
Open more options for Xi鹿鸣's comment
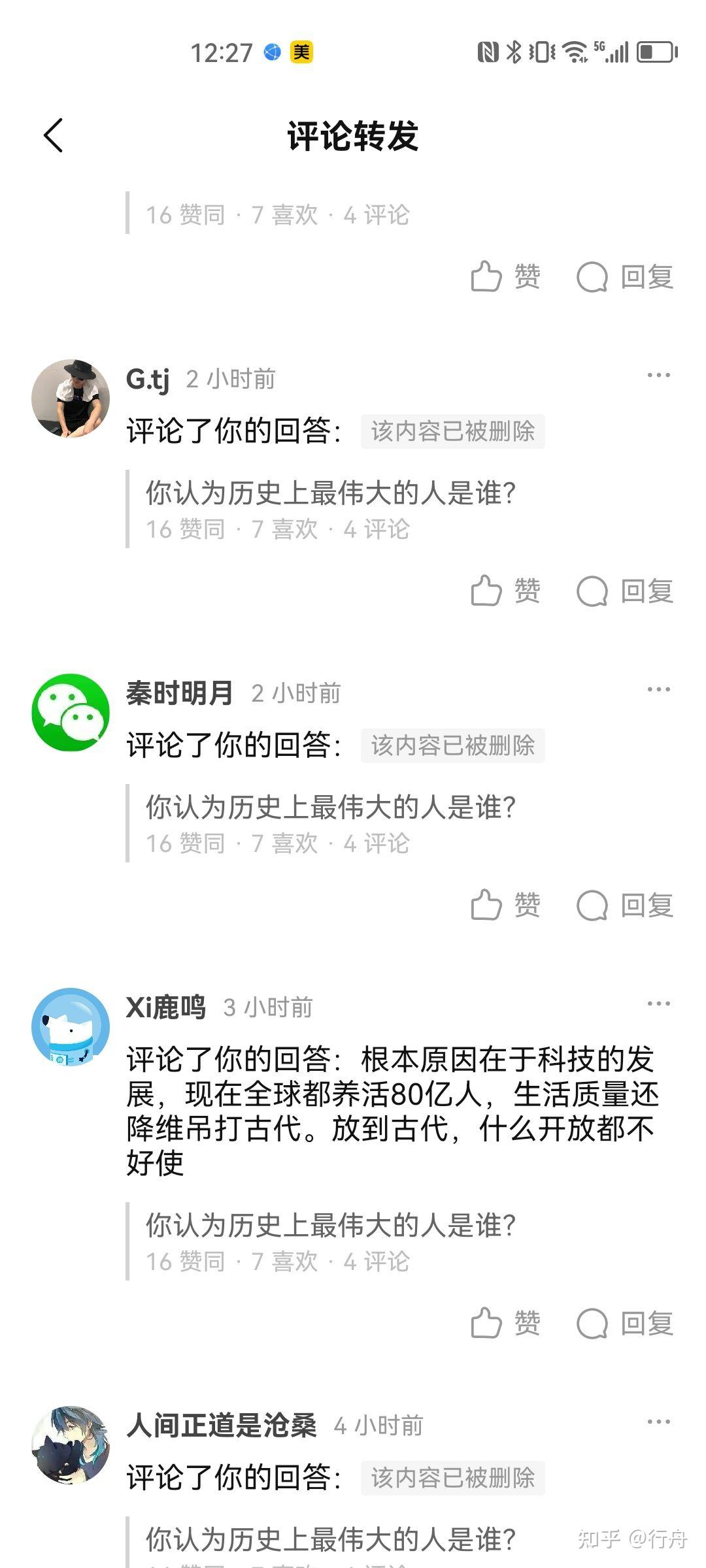[658, 1004]
